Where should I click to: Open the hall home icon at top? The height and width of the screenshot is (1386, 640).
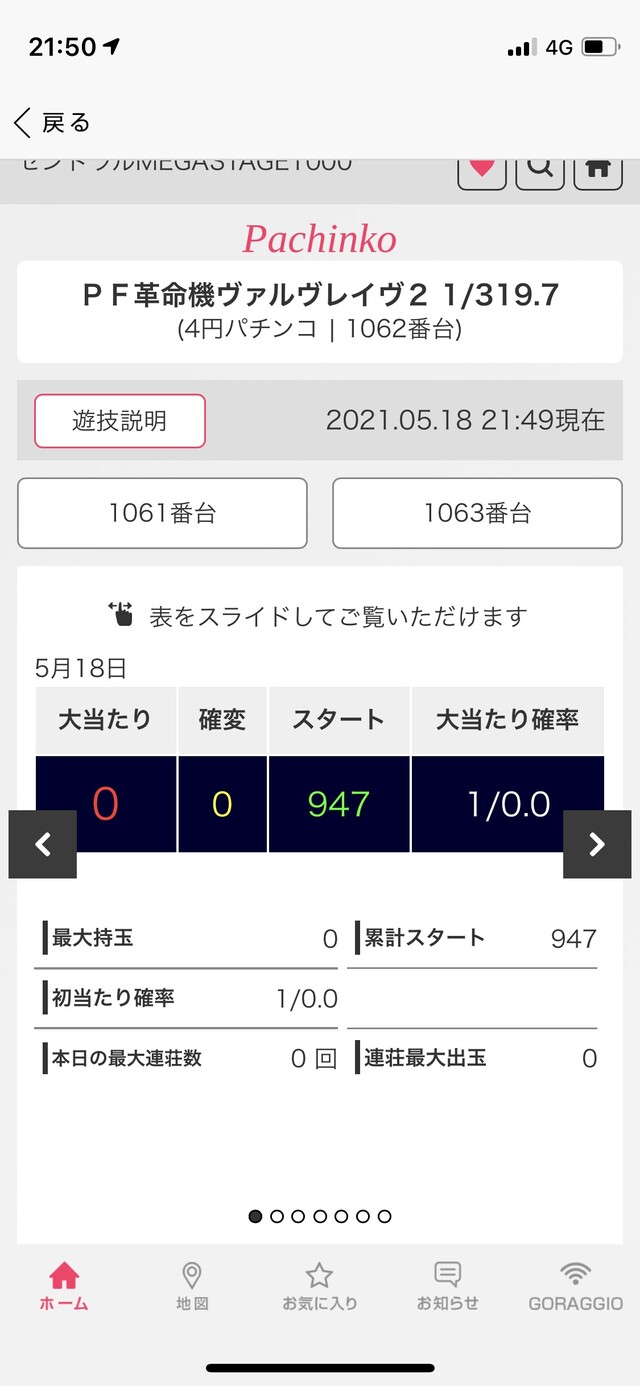click(x=598, y=170)
